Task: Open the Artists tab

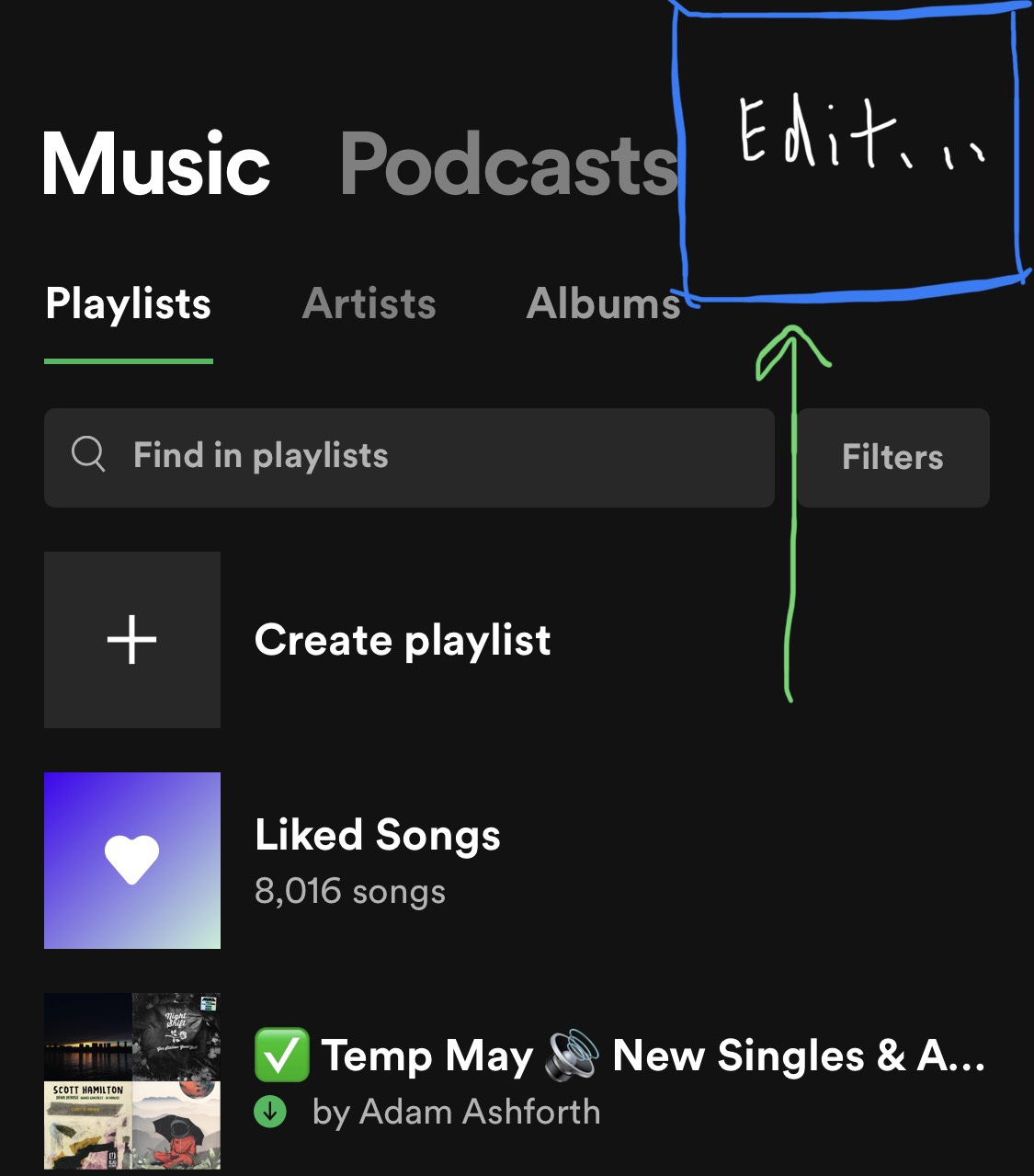Action: point(369,303)
